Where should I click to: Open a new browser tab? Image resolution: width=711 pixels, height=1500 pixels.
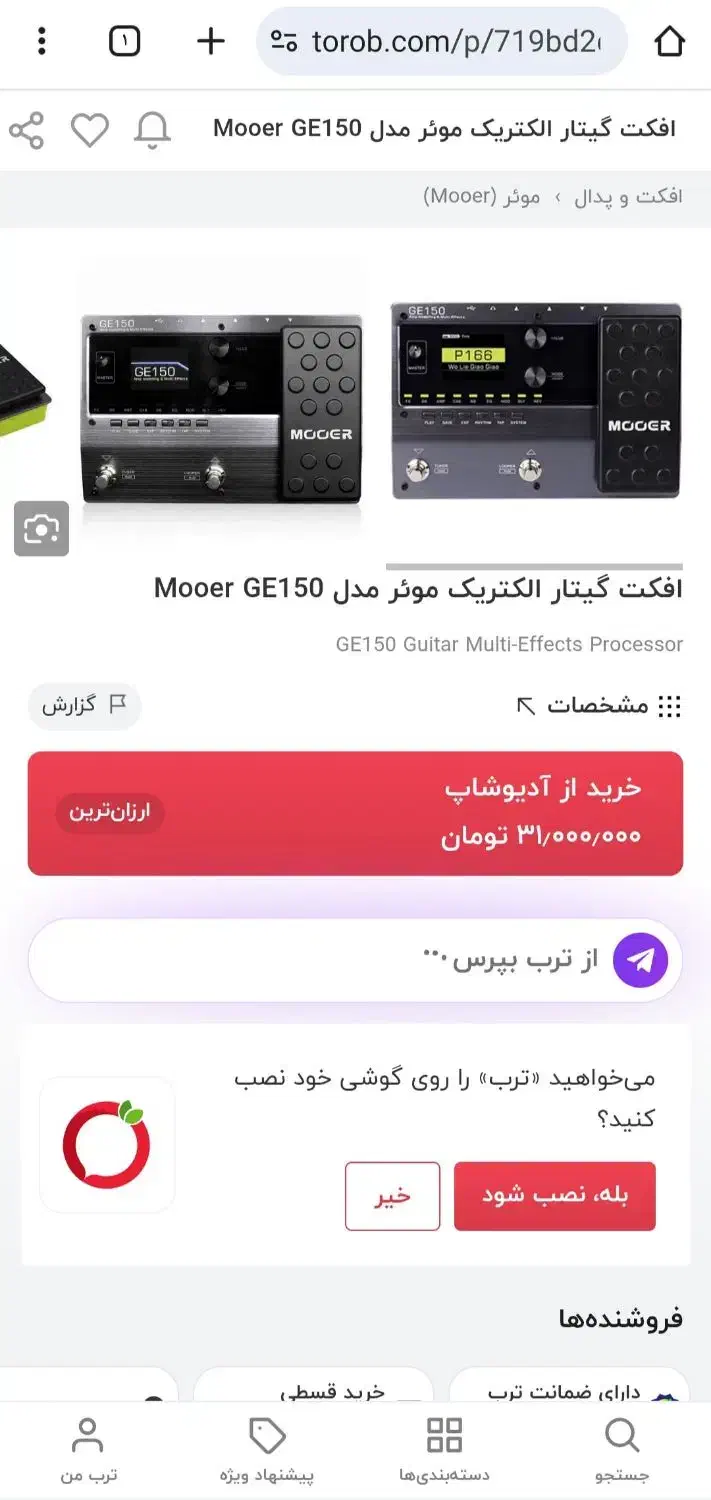tap(210, 41)
